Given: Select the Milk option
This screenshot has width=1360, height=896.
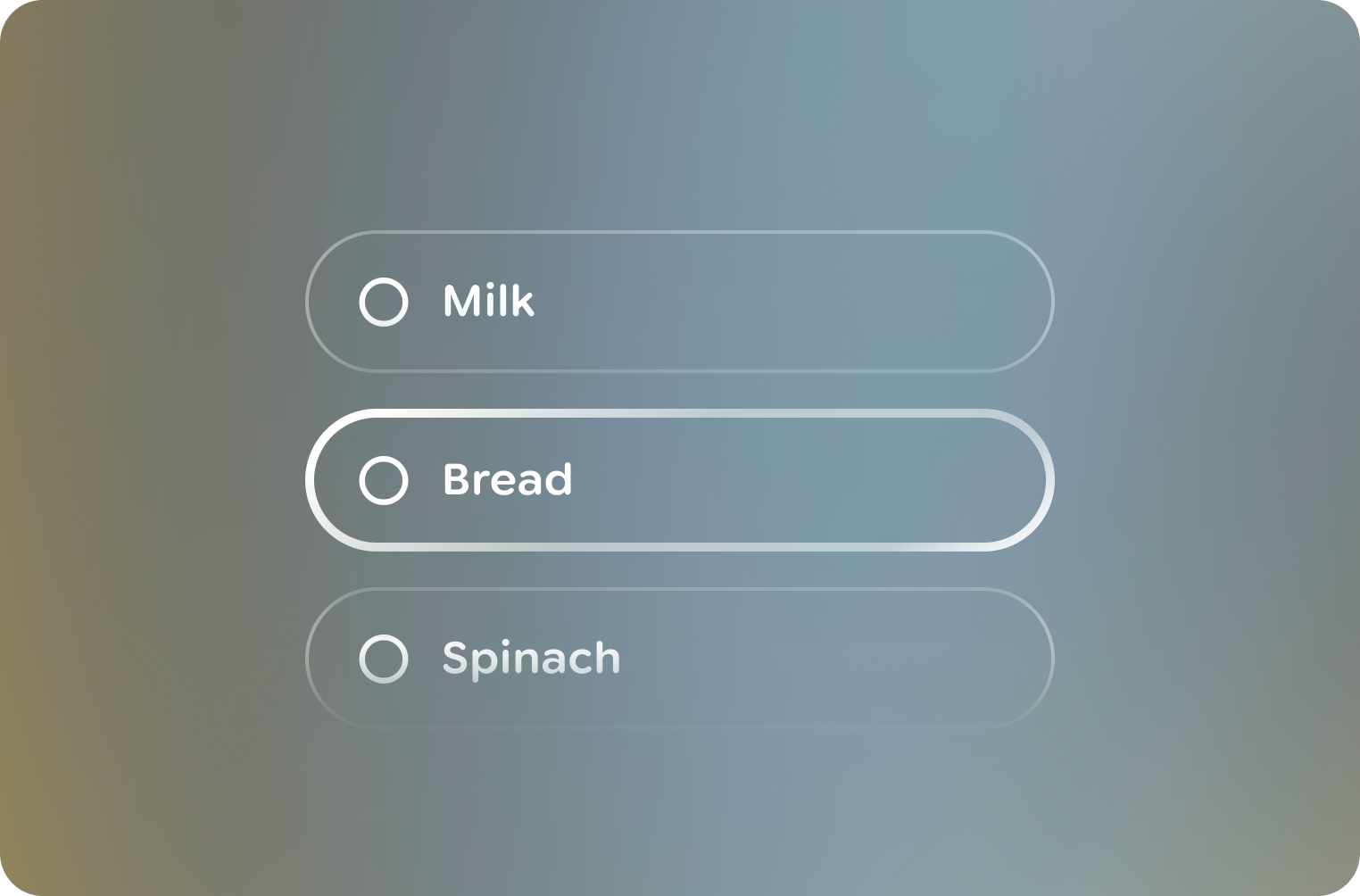Looking at the screenshot, I should click(384, 302).
